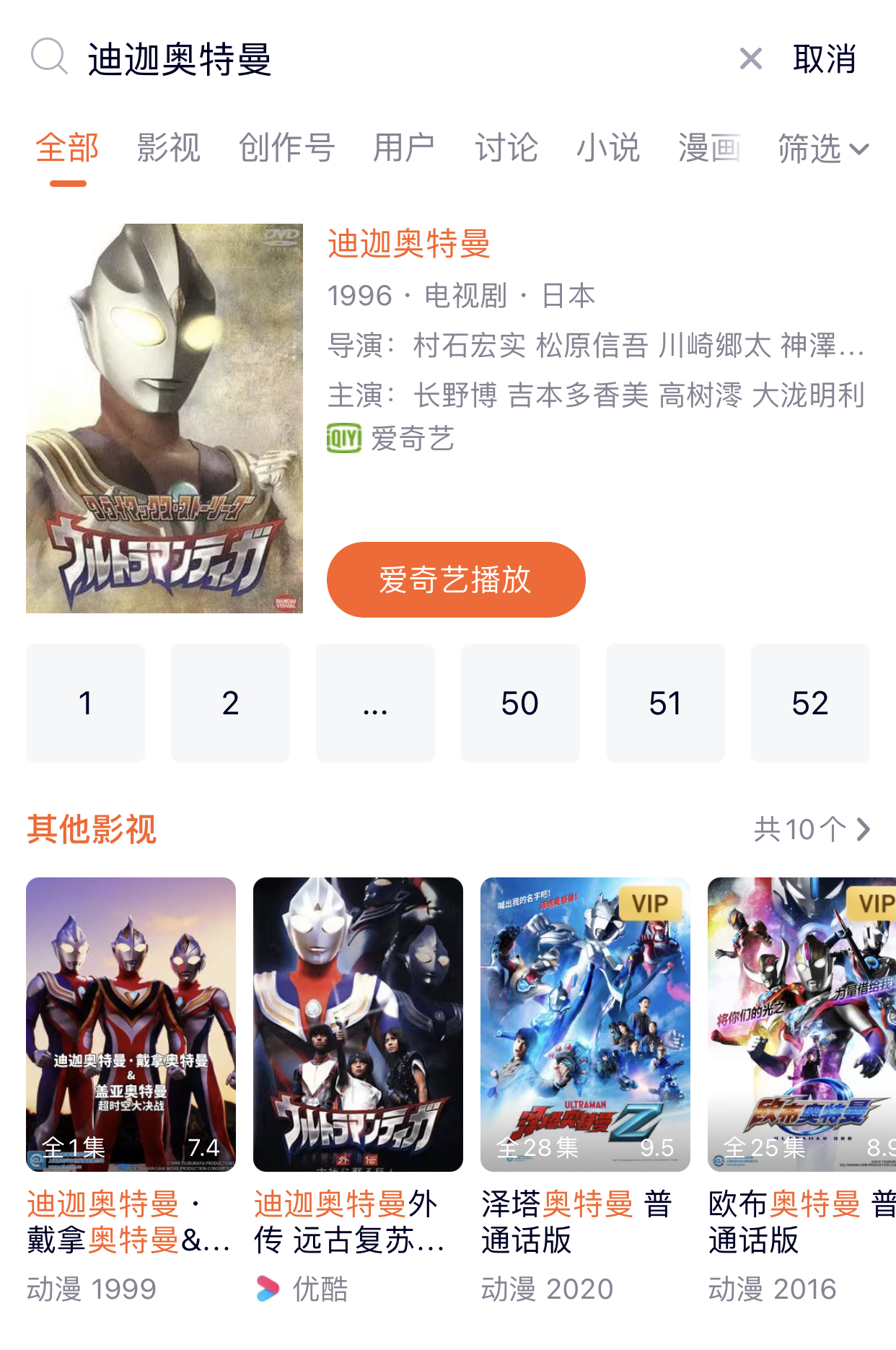Open 迪迦奥特曼外传 远古复苏 card
The image size is (896, 1350).
pos(358,1025)
